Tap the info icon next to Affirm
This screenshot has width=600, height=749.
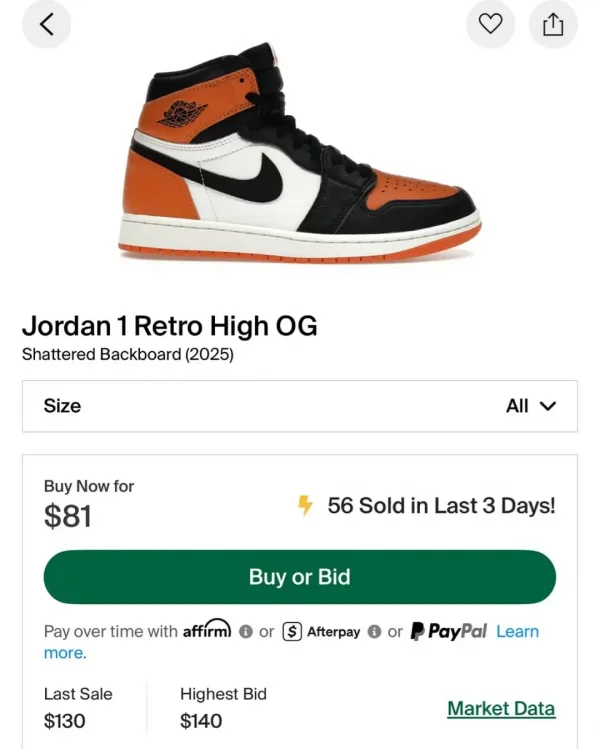(245, 632)
